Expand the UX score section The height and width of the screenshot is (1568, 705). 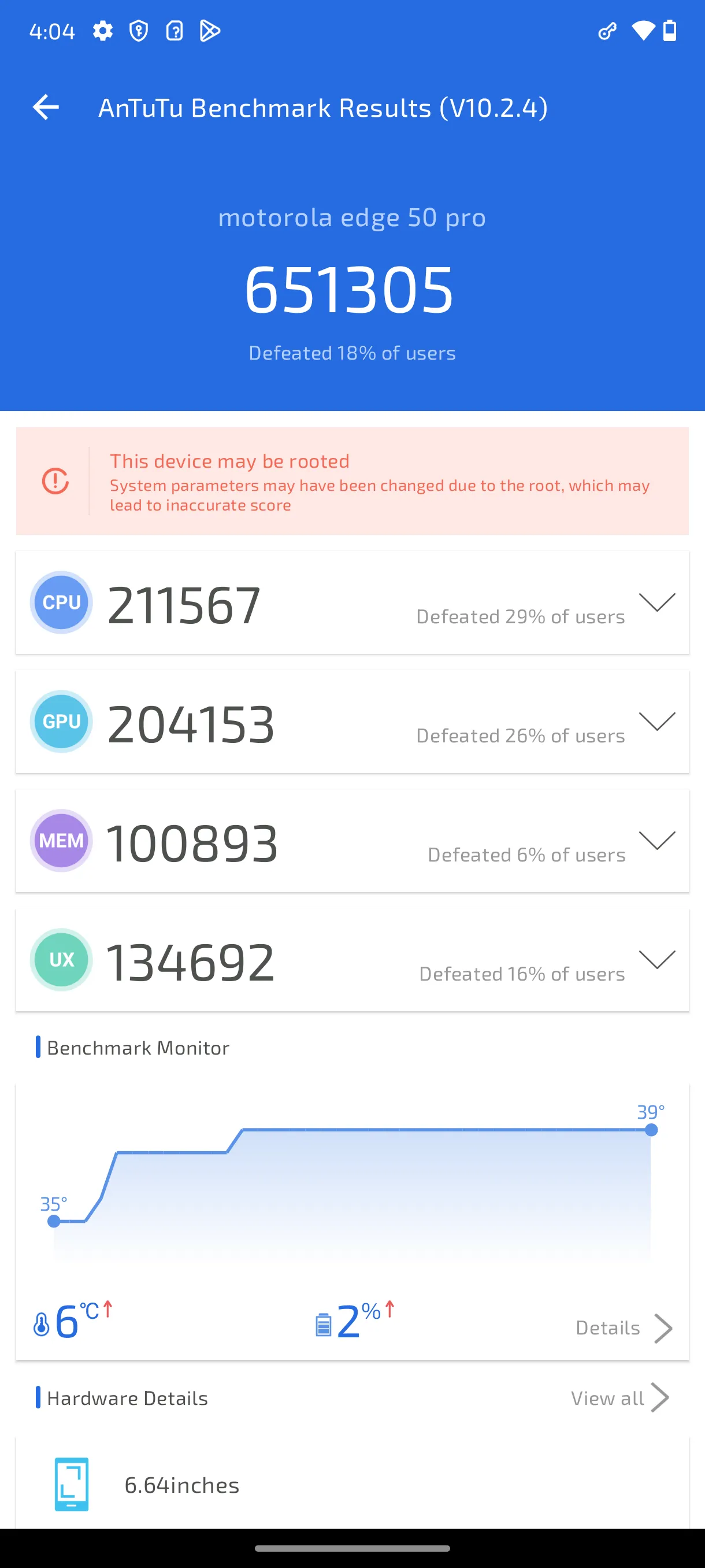[657, 960]
